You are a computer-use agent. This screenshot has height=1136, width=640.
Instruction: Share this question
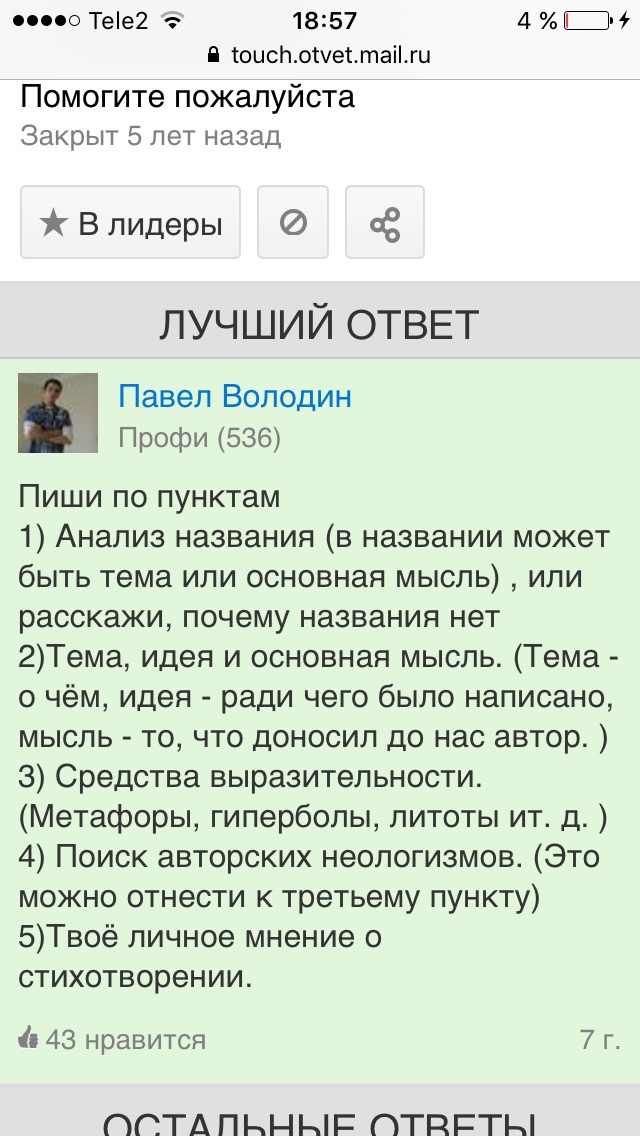384,223
